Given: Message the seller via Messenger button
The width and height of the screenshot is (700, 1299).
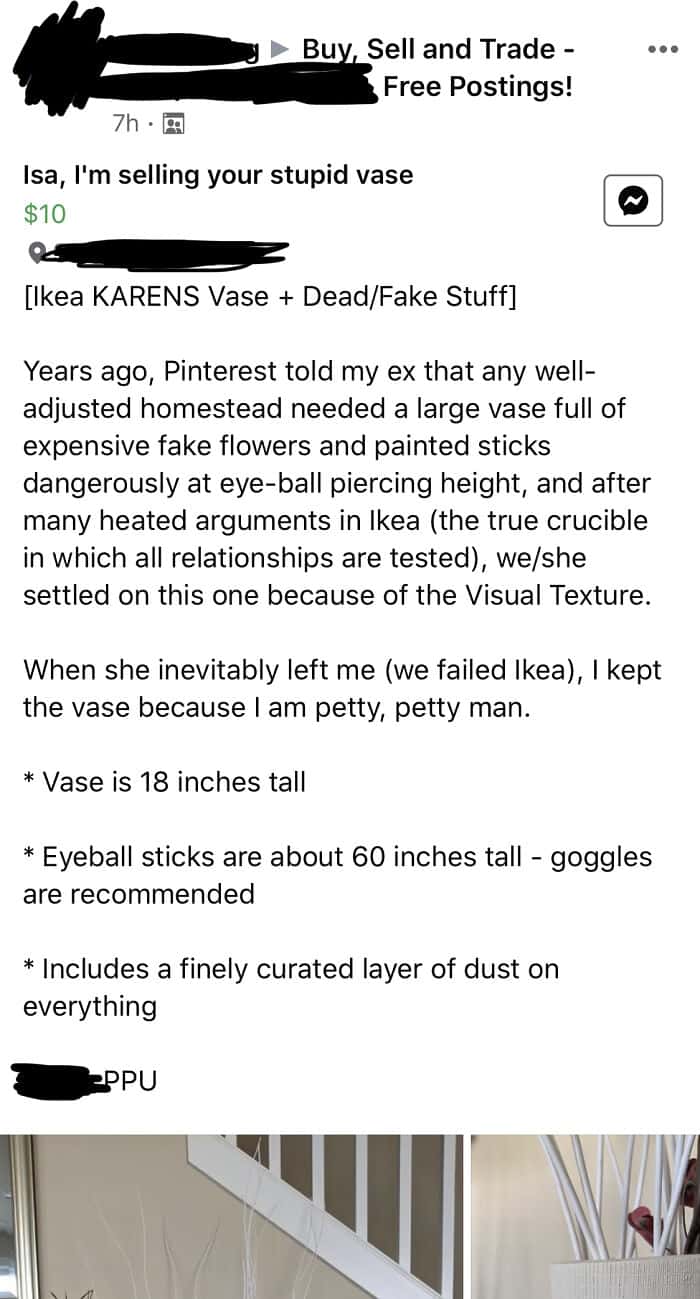Looking at the screenshot, I should click(634, 201).
